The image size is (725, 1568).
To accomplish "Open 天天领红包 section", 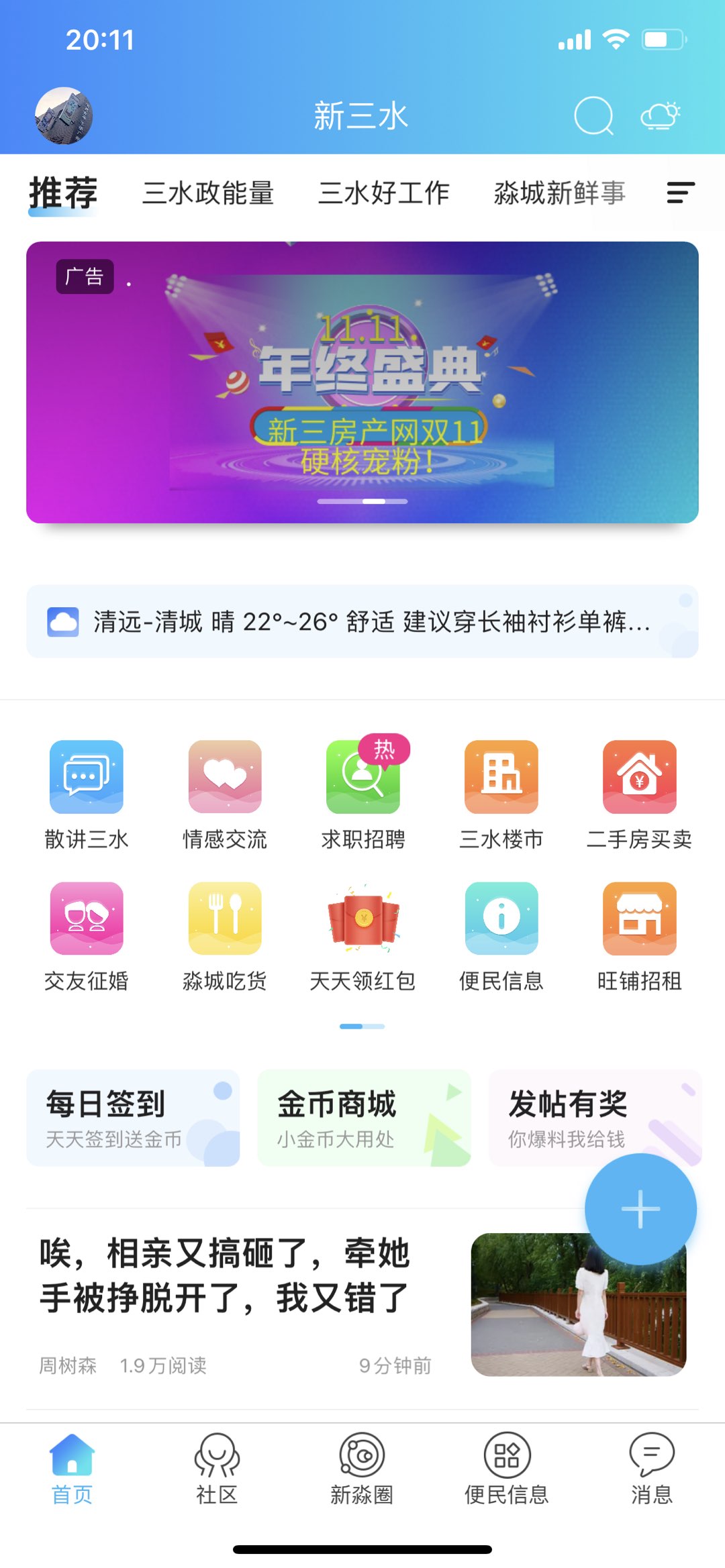I will coord(363,936).
